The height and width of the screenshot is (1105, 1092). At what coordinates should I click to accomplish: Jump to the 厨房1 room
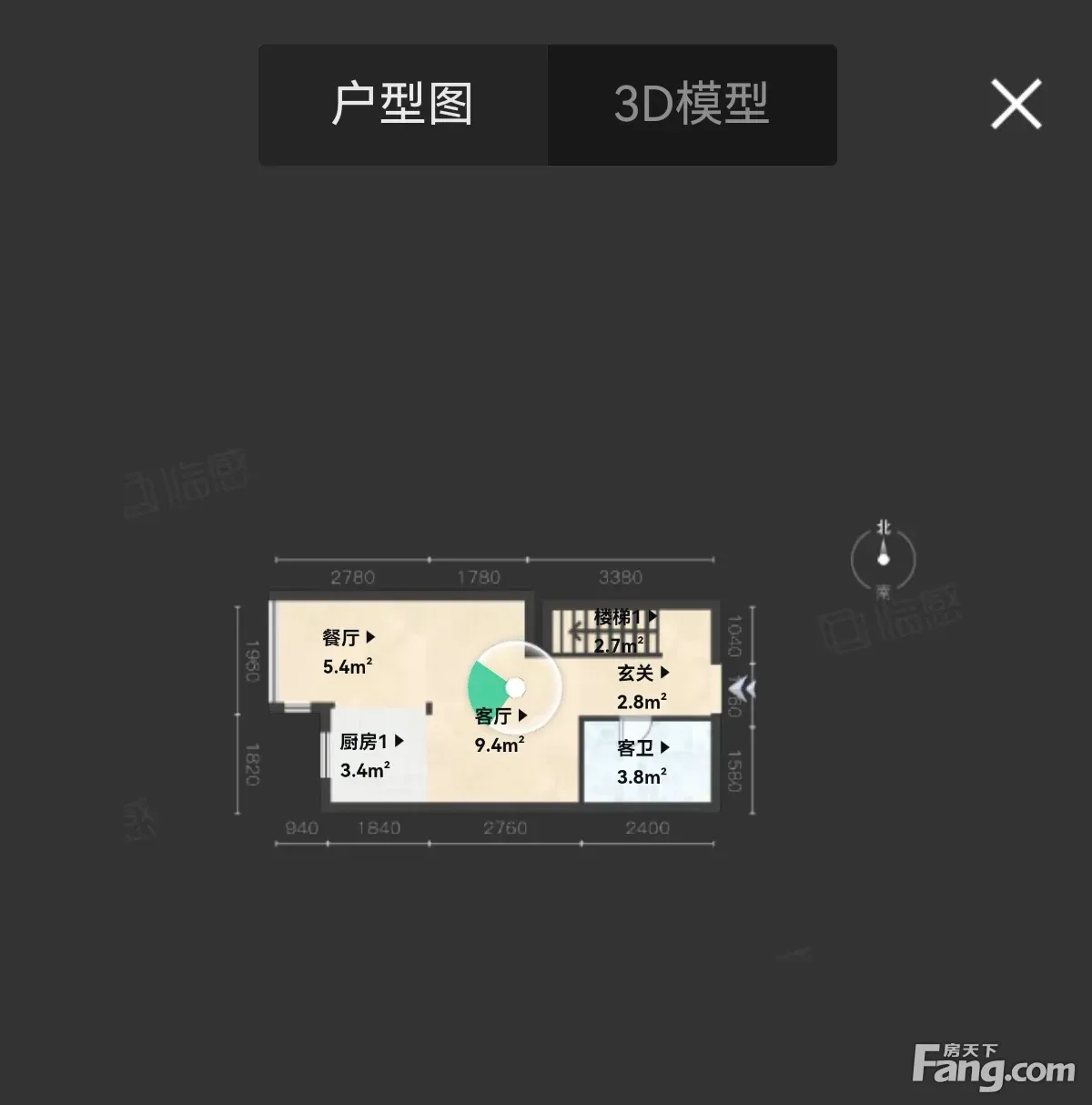click(x=372, y=742)
